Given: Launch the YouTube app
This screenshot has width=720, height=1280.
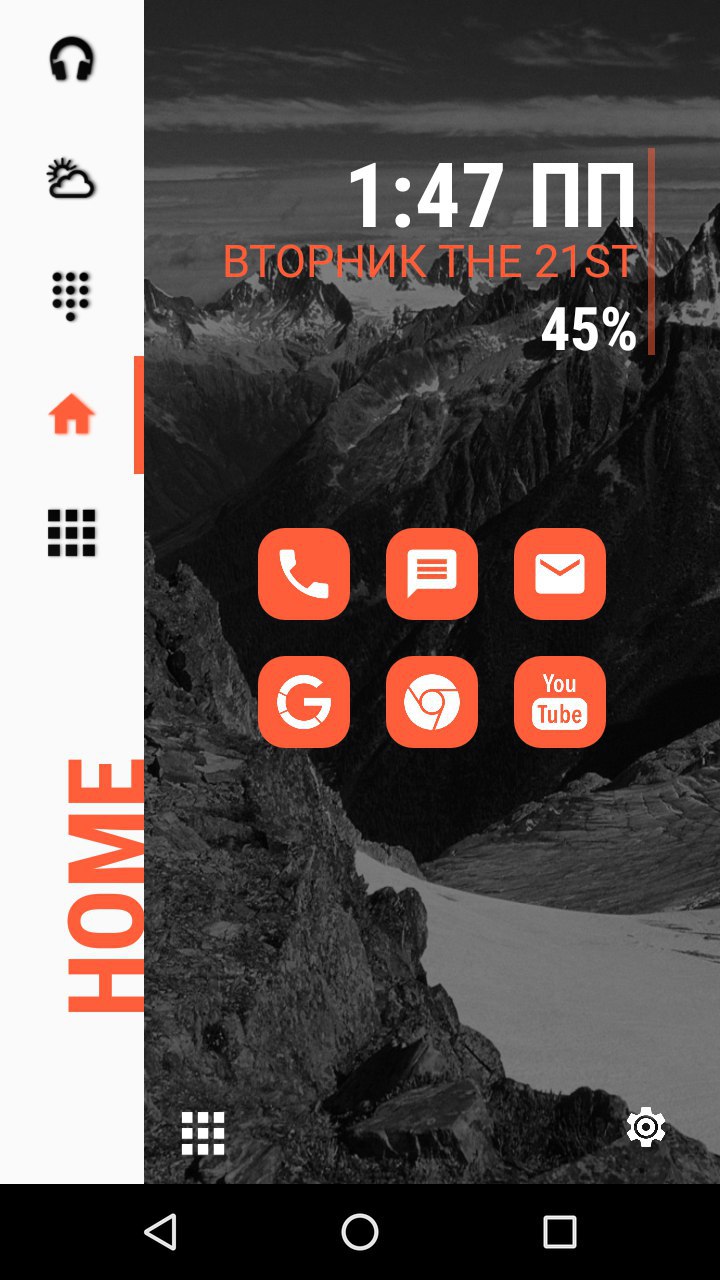Looking at the screenshot, I should (560, 702).
